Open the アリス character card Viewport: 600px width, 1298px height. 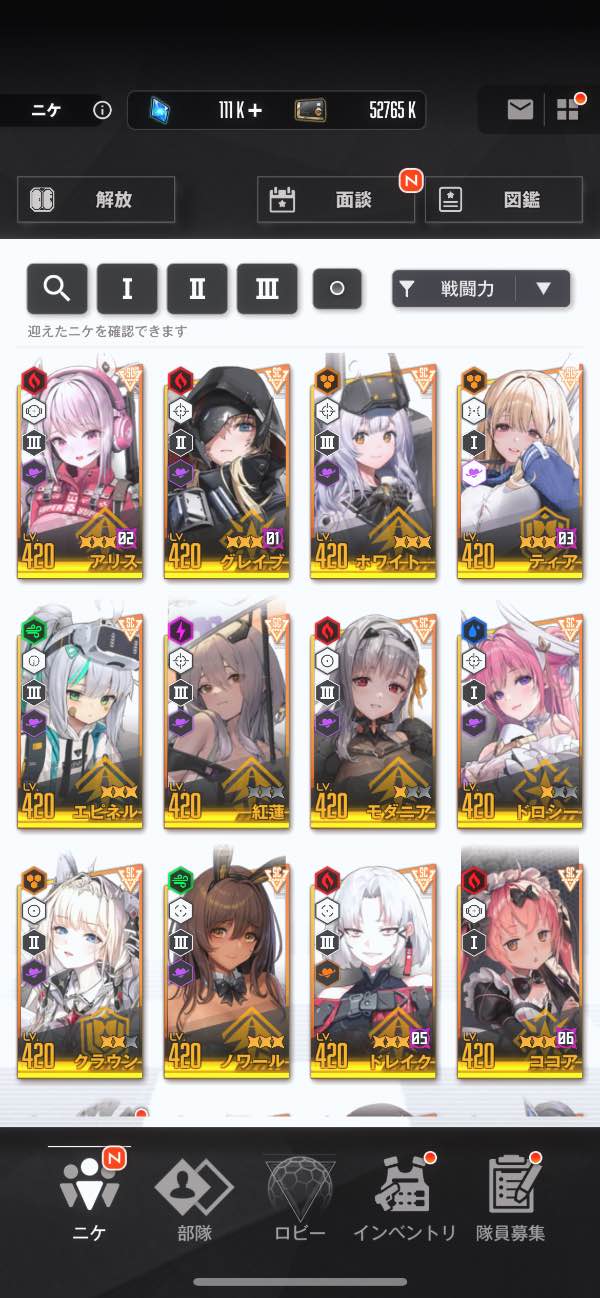pyautogui.click(x=80, y=470)
